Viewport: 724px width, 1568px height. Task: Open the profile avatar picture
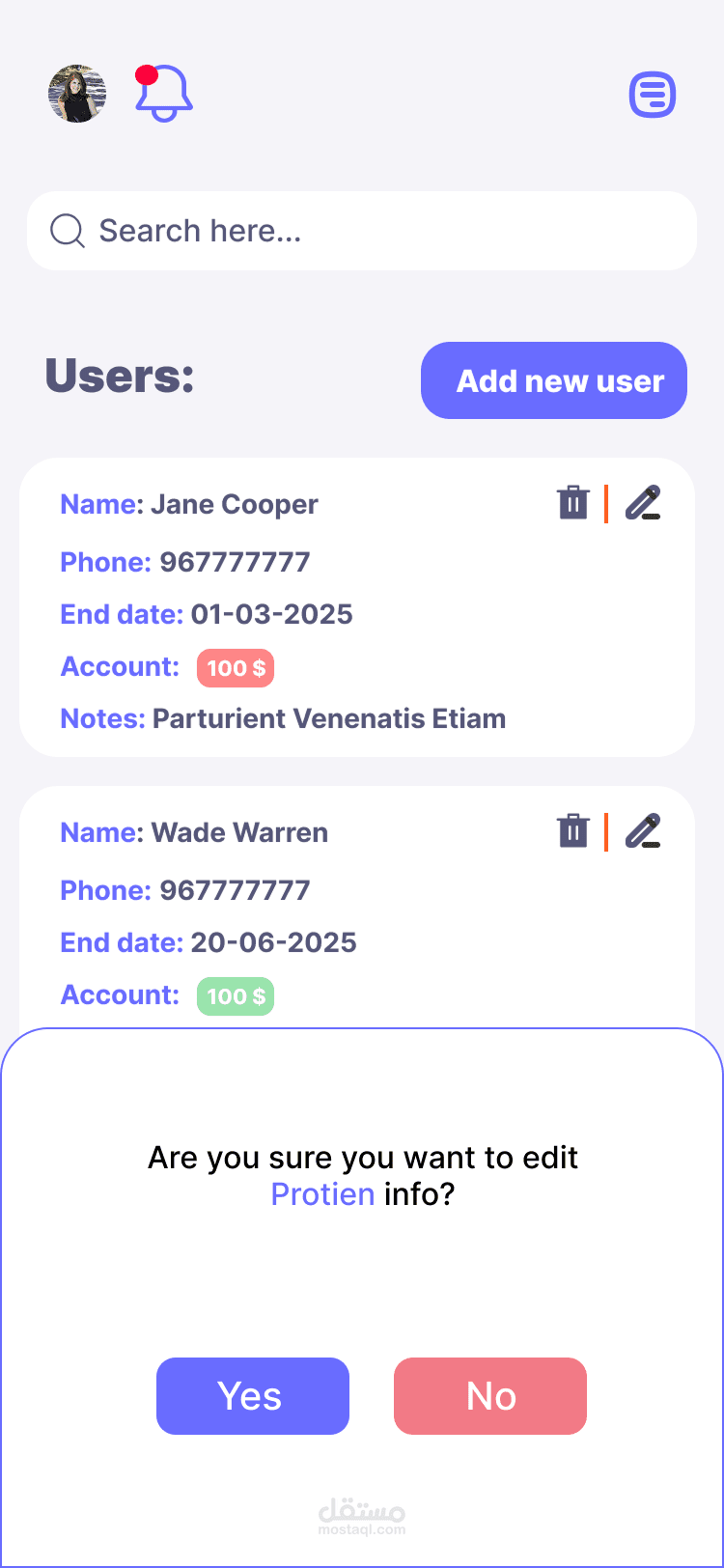point(77,94)
